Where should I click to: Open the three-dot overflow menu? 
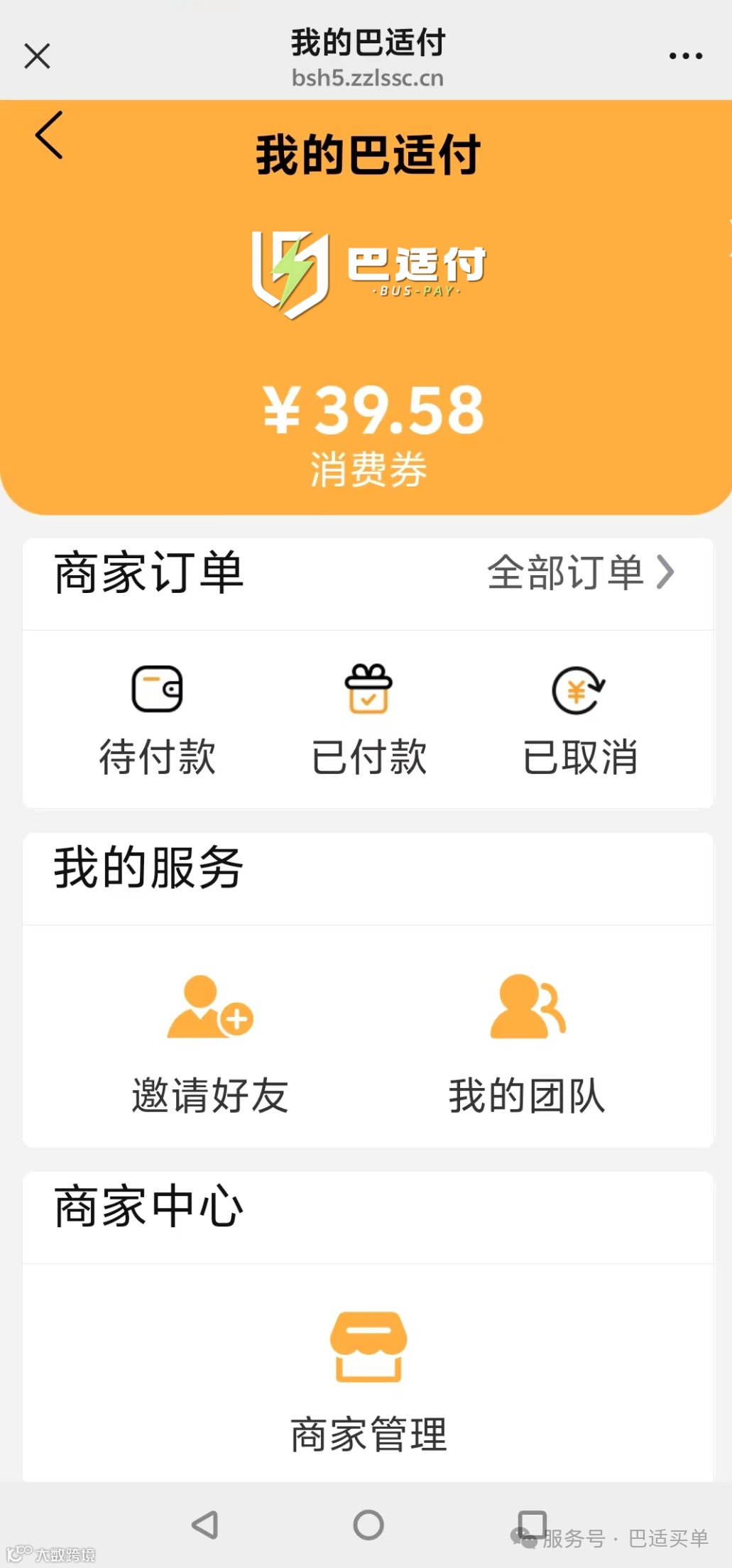(x=686, y=55)
